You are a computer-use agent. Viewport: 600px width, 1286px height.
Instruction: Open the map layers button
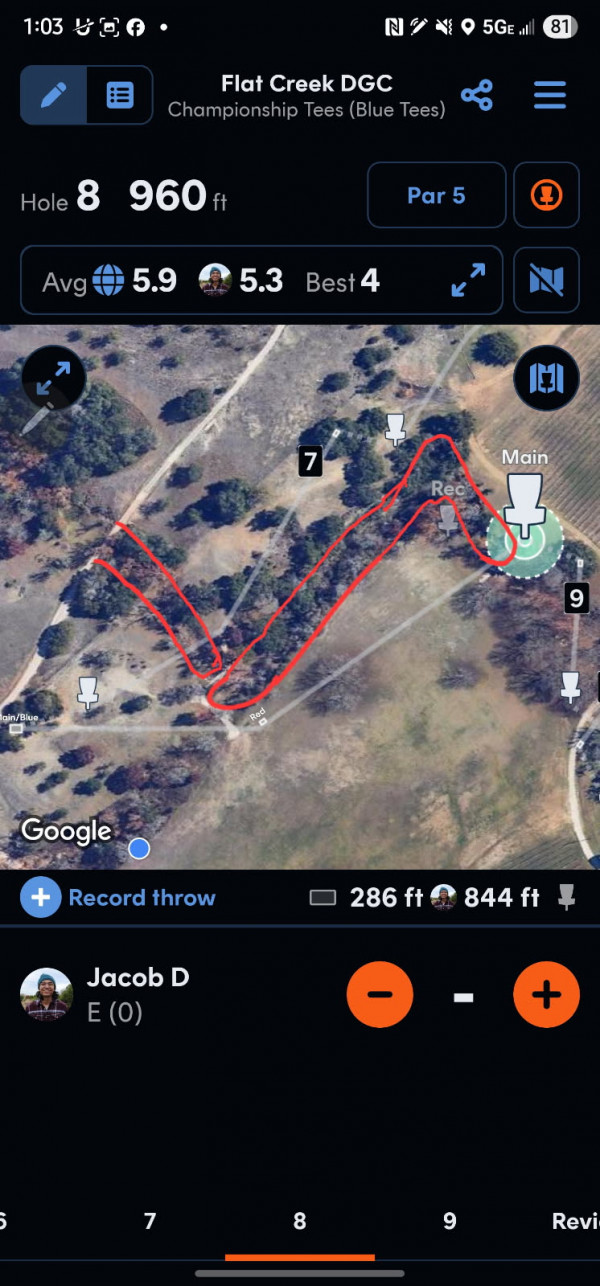tap(546, 377)
